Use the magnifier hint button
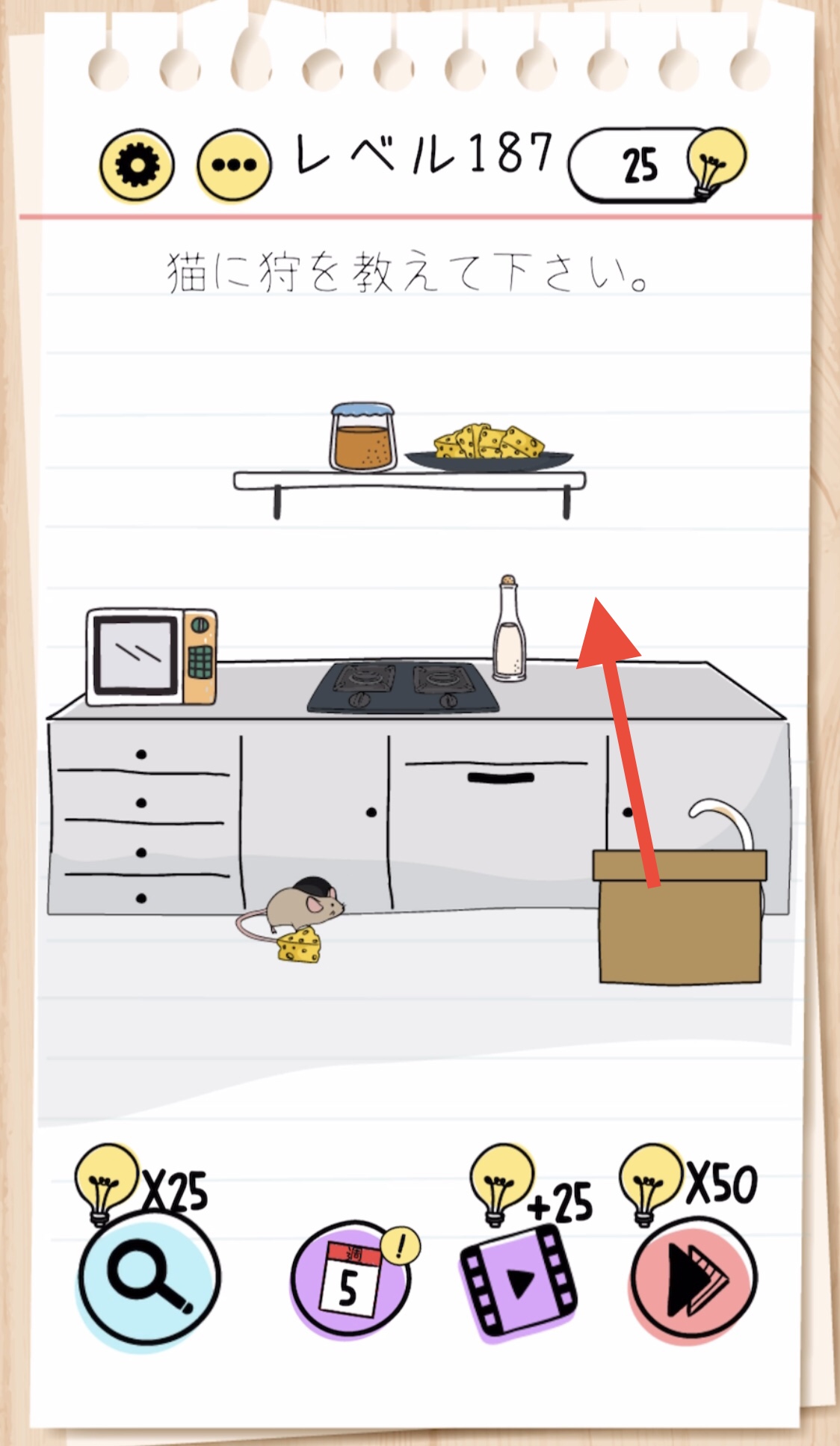The height and width of the screenshot is (1446, 840). tap(149, 1280)
